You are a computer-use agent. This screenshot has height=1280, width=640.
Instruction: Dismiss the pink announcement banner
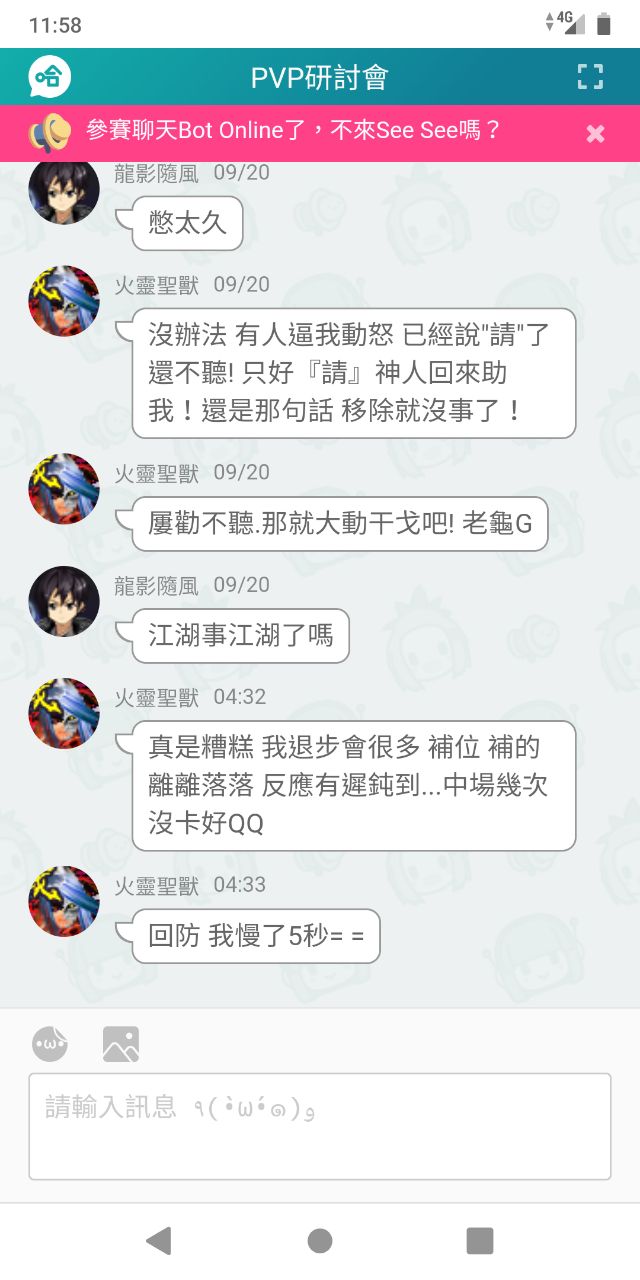tap(595, 133)
